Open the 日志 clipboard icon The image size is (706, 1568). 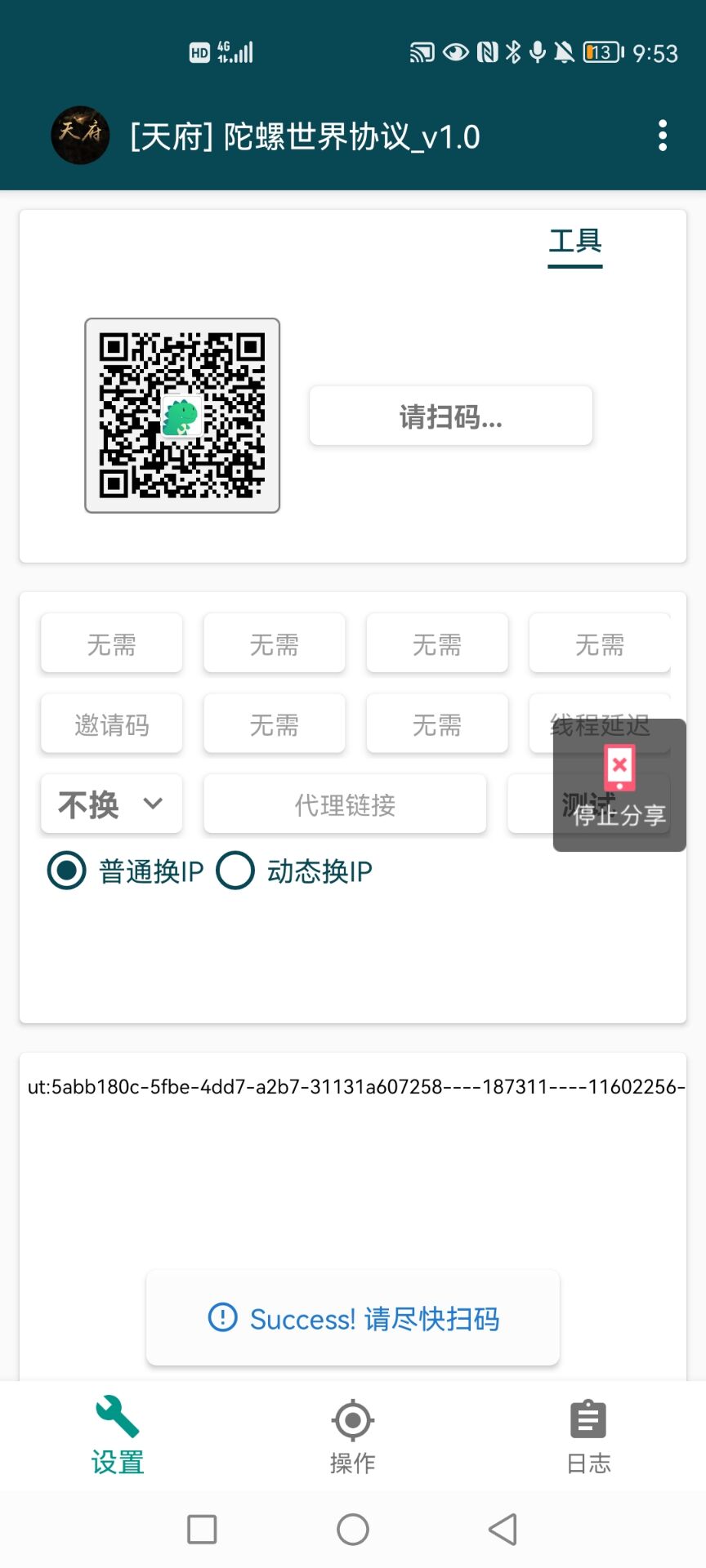pyautogui.click(x=588, y=1419)
